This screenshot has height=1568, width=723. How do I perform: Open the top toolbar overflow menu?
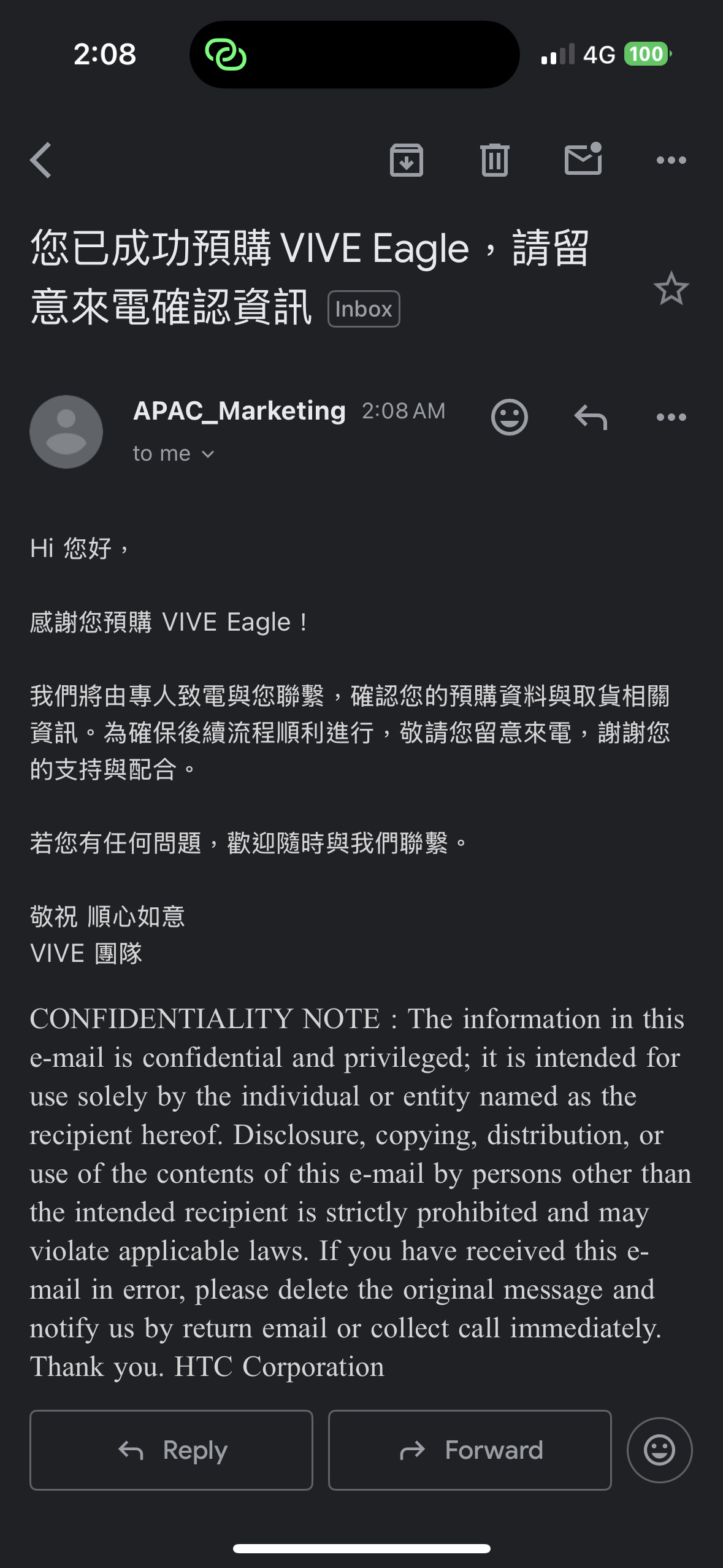(x=671, y=160)
